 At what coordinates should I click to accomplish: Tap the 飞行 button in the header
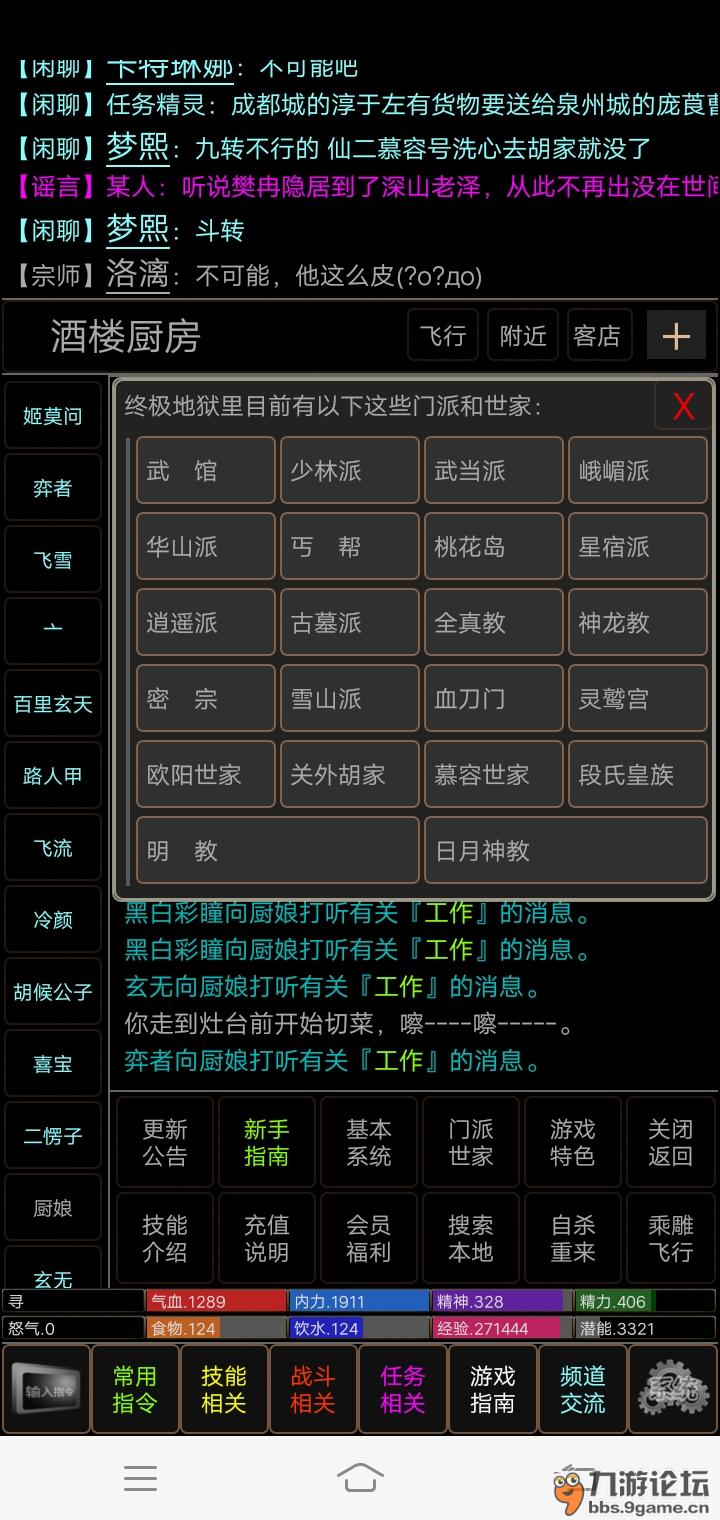pyautogui.click(x=442, y=335)
